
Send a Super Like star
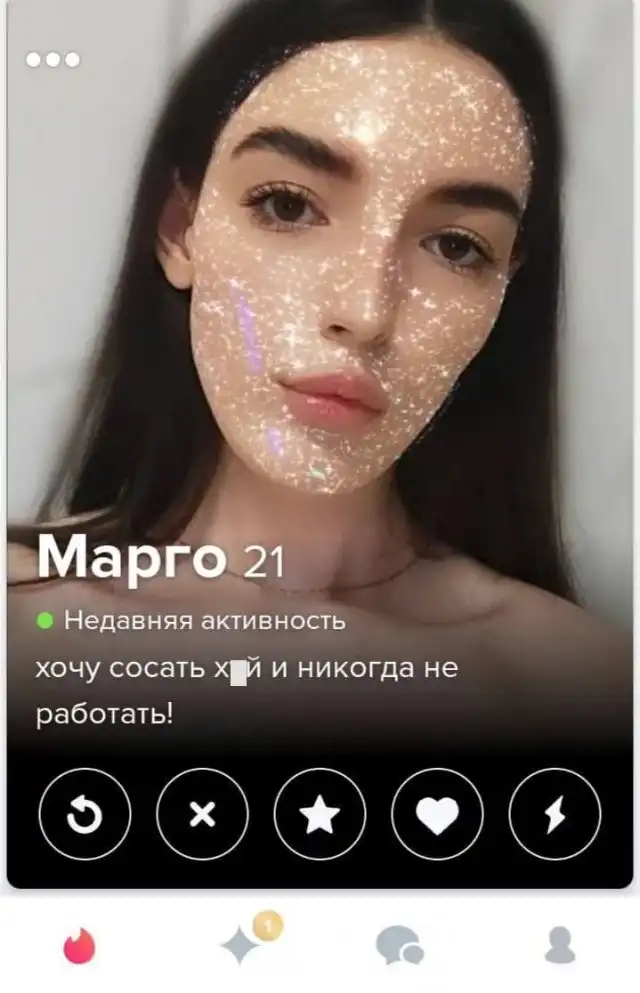coord(320,815)
